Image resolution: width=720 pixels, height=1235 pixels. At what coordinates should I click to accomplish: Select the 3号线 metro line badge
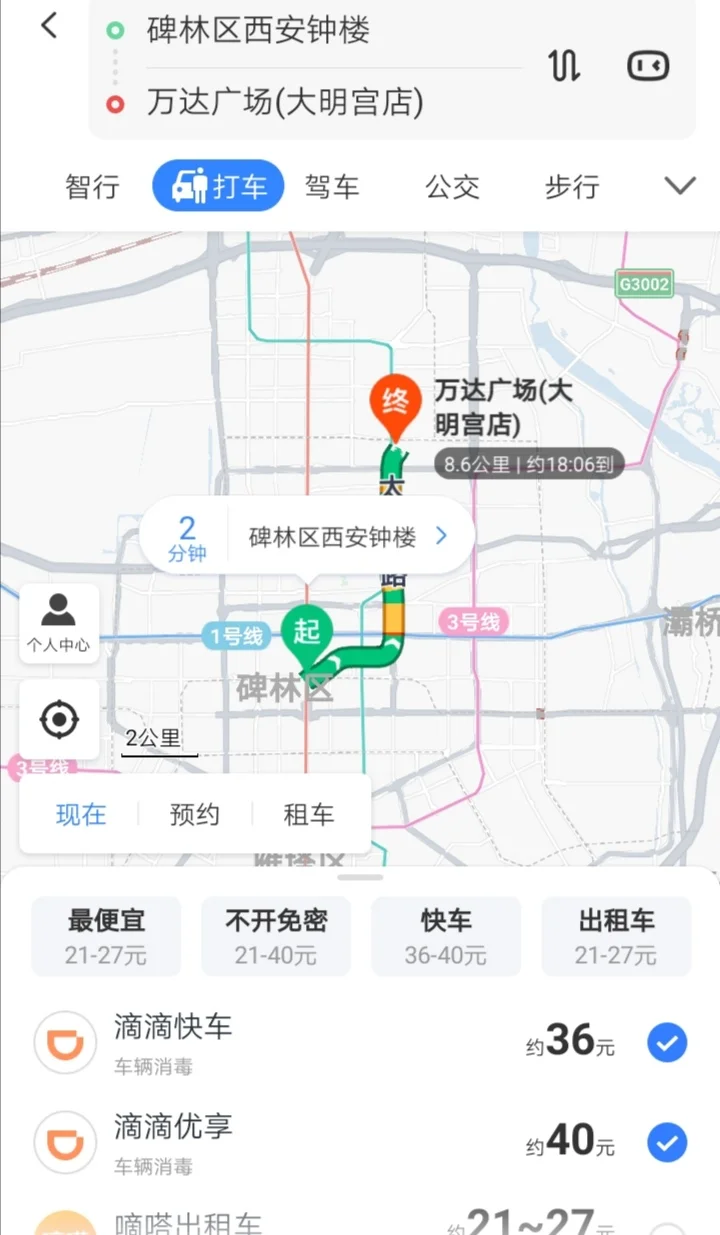coord(472,621)
